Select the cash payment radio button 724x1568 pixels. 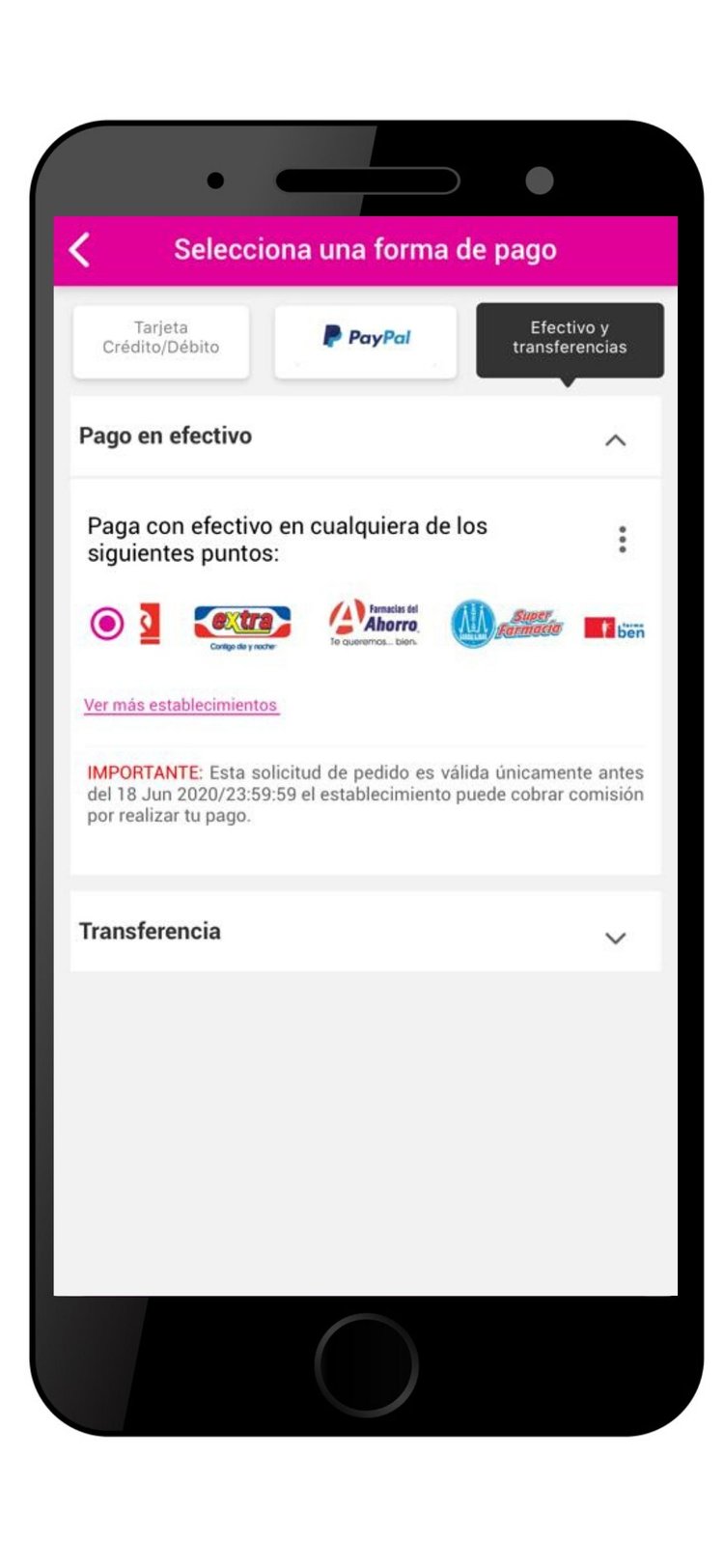[x=107, y=624]
